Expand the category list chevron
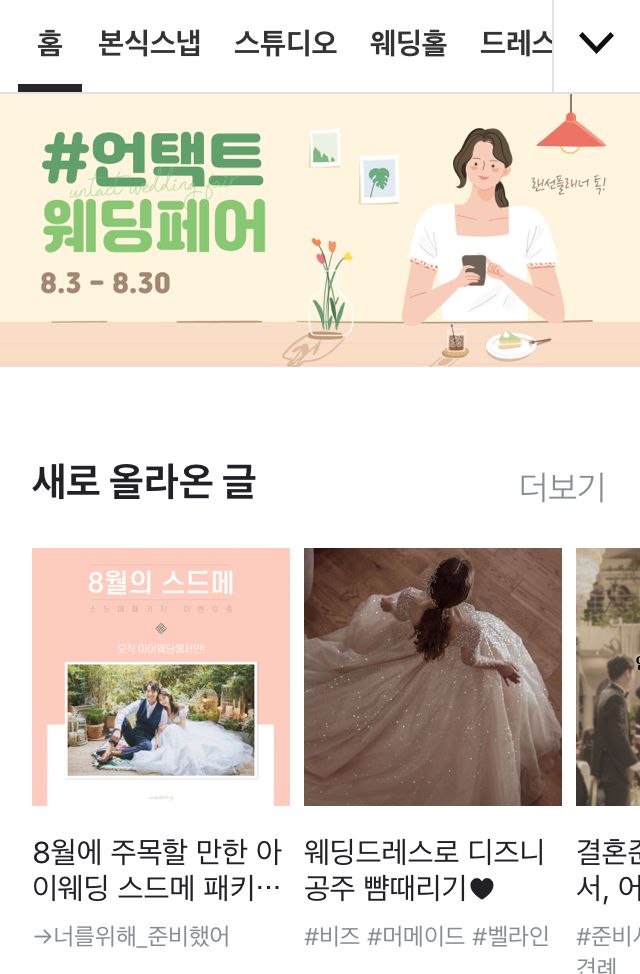The height and width of the screenshot is (974, 640). click(596, 43)
